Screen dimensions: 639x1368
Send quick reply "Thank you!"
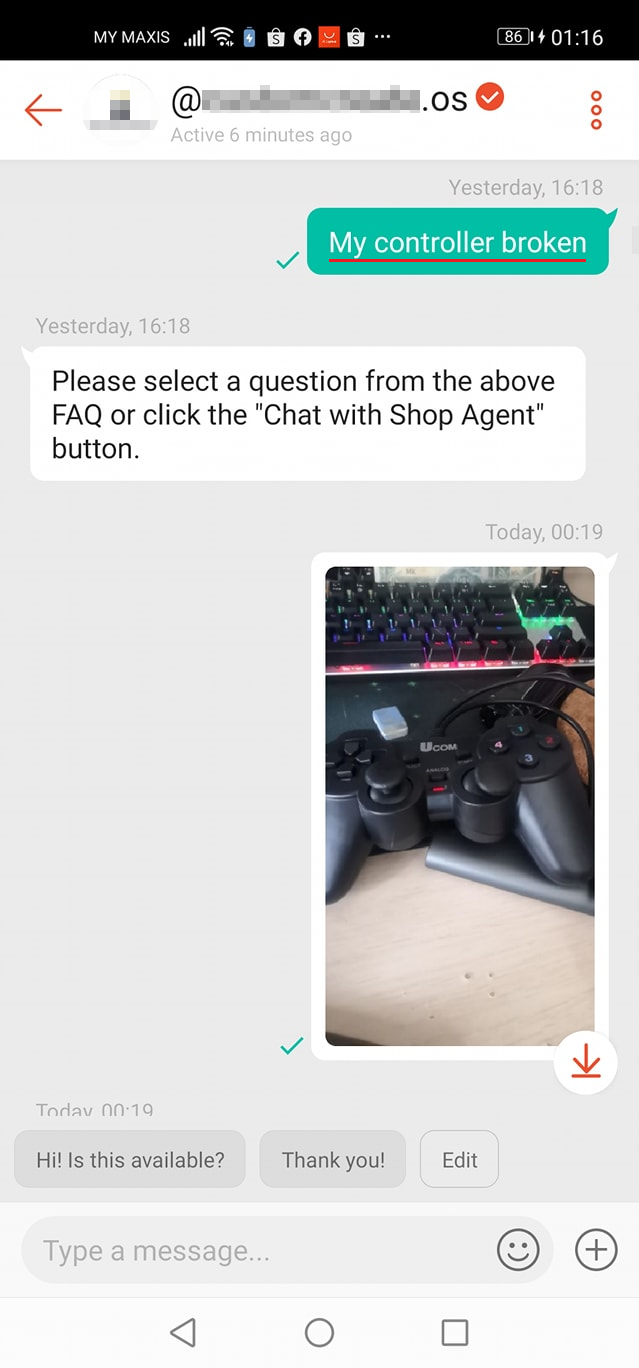333,1160
